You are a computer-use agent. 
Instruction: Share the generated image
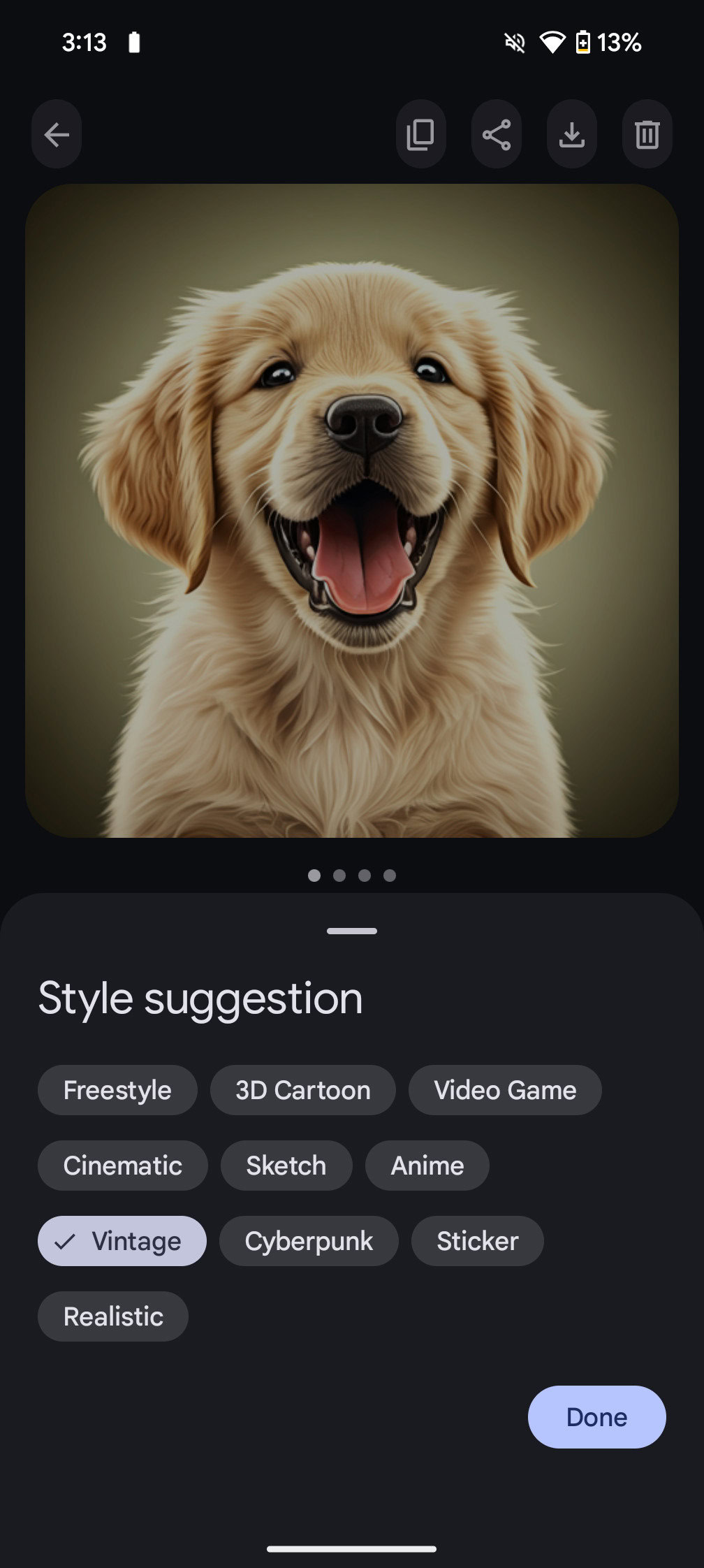pos(497,134)
